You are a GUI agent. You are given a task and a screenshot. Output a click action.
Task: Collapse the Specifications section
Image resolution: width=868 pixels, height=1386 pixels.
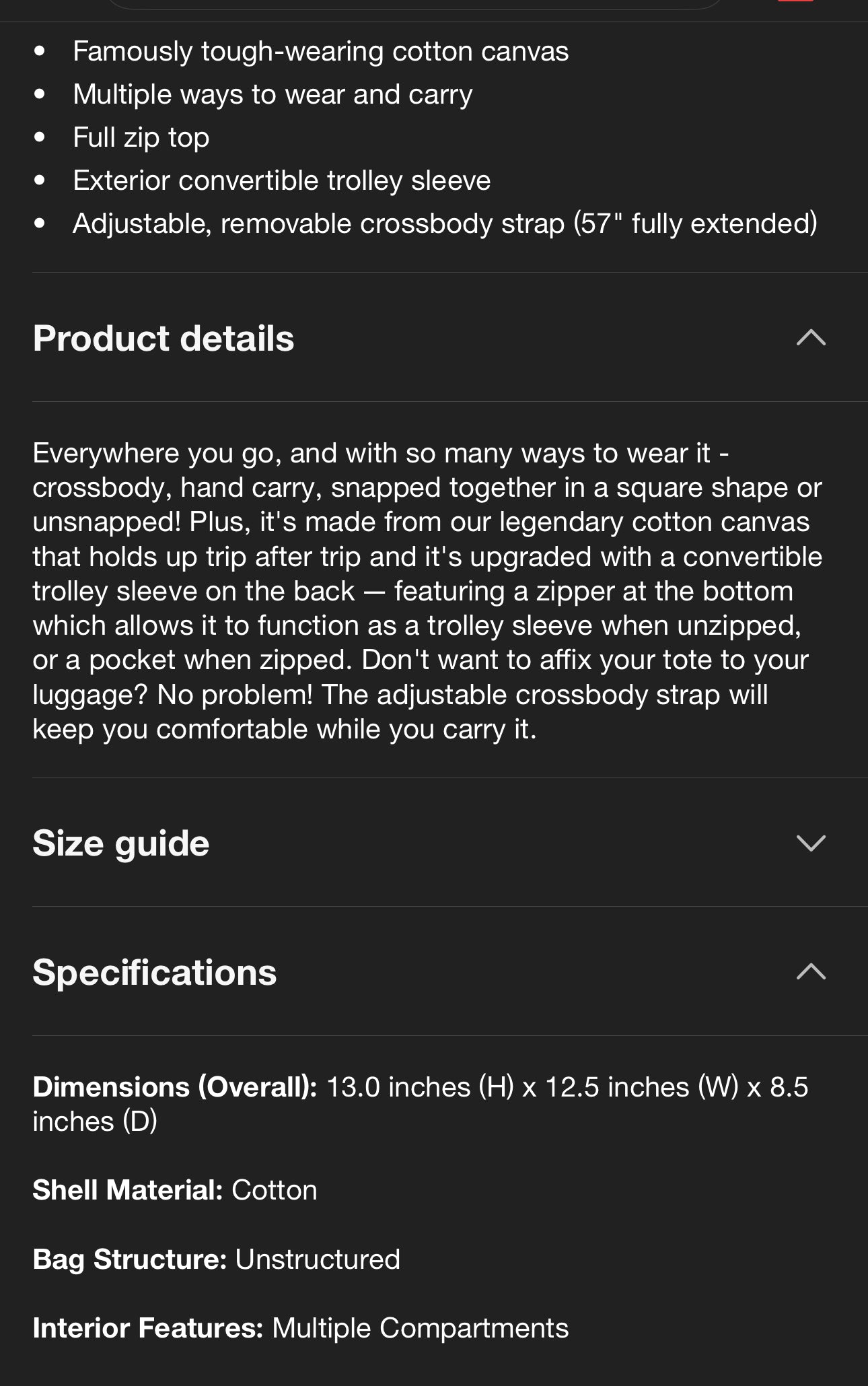point(810,971)
